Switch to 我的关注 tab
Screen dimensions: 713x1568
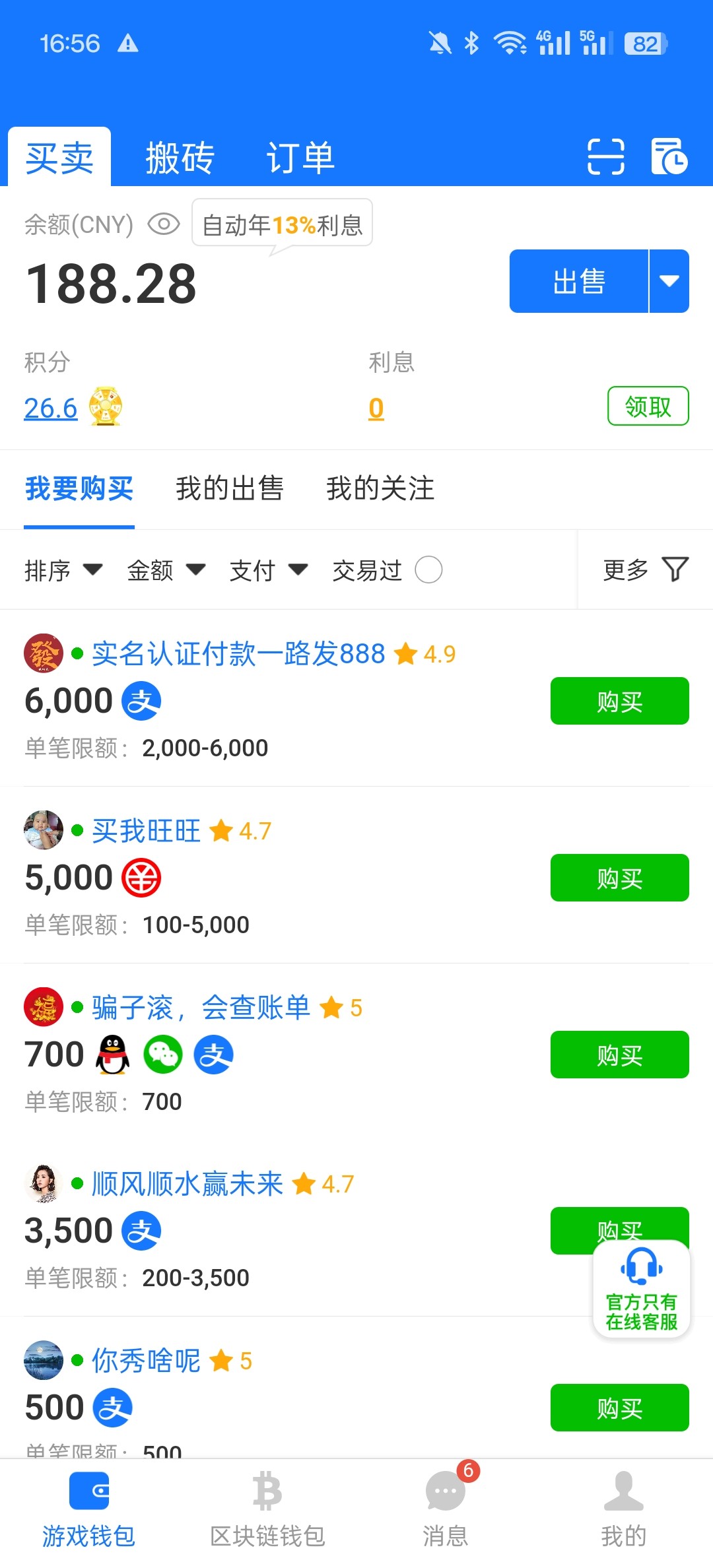point(380,488)
